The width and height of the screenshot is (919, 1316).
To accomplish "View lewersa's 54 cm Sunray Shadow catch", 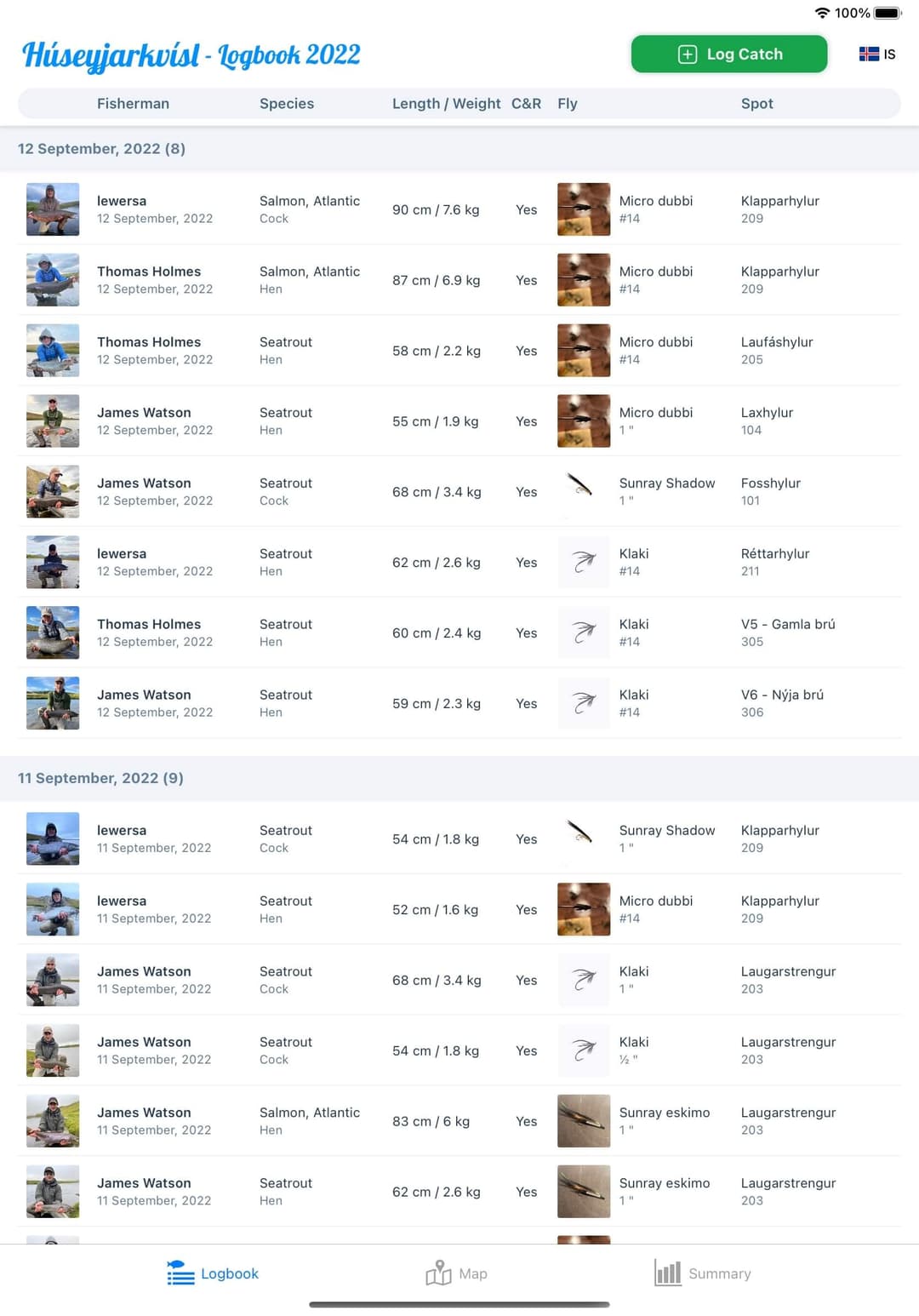I will pyautogui.click(x=459, y=839).
